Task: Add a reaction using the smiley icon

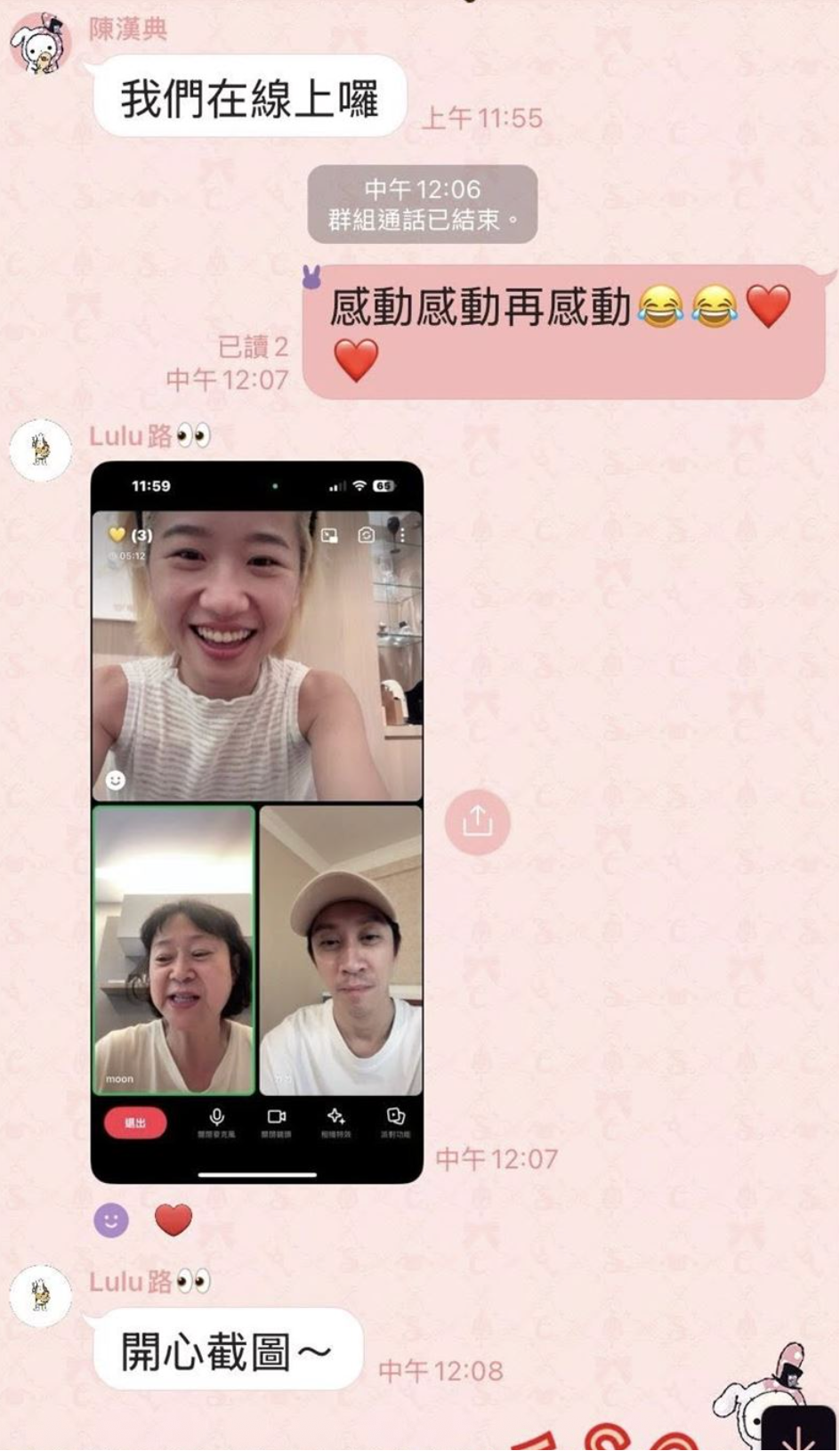Action: coord(111,1220)
